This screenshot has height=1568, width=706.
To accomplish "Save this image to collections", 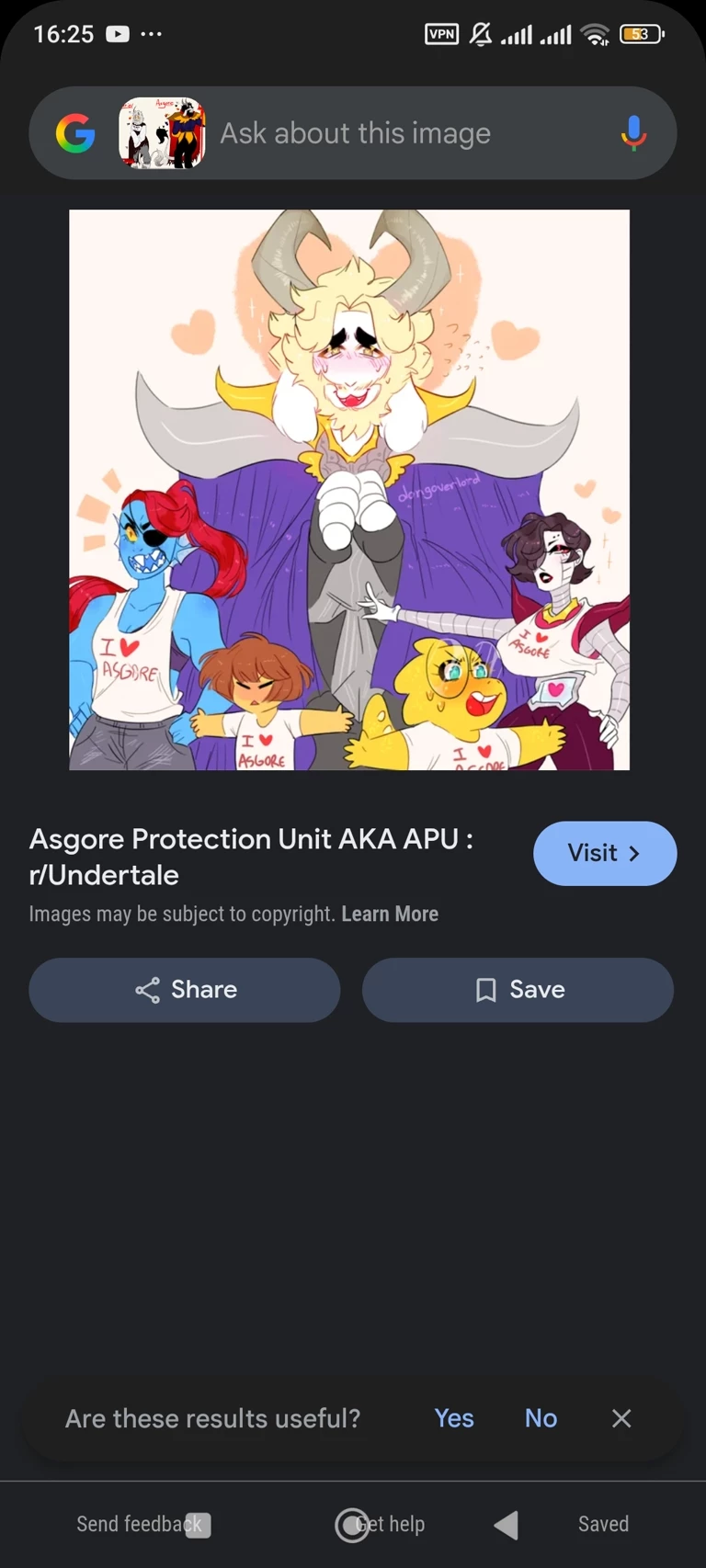I will pos(518,990).
